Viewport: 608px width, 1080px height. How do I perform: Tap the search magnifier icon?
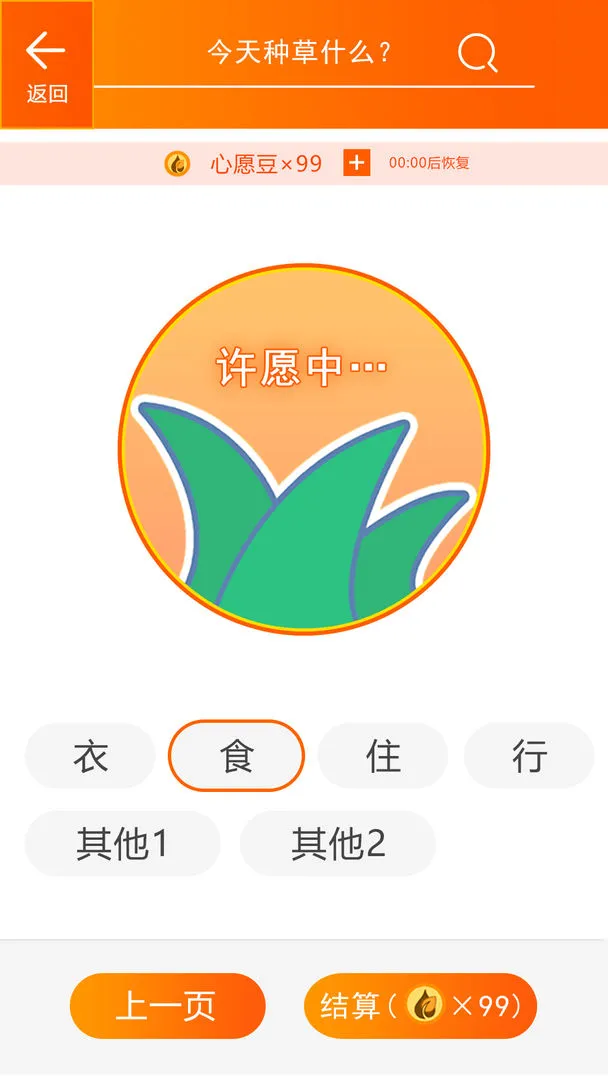(477, 53)
